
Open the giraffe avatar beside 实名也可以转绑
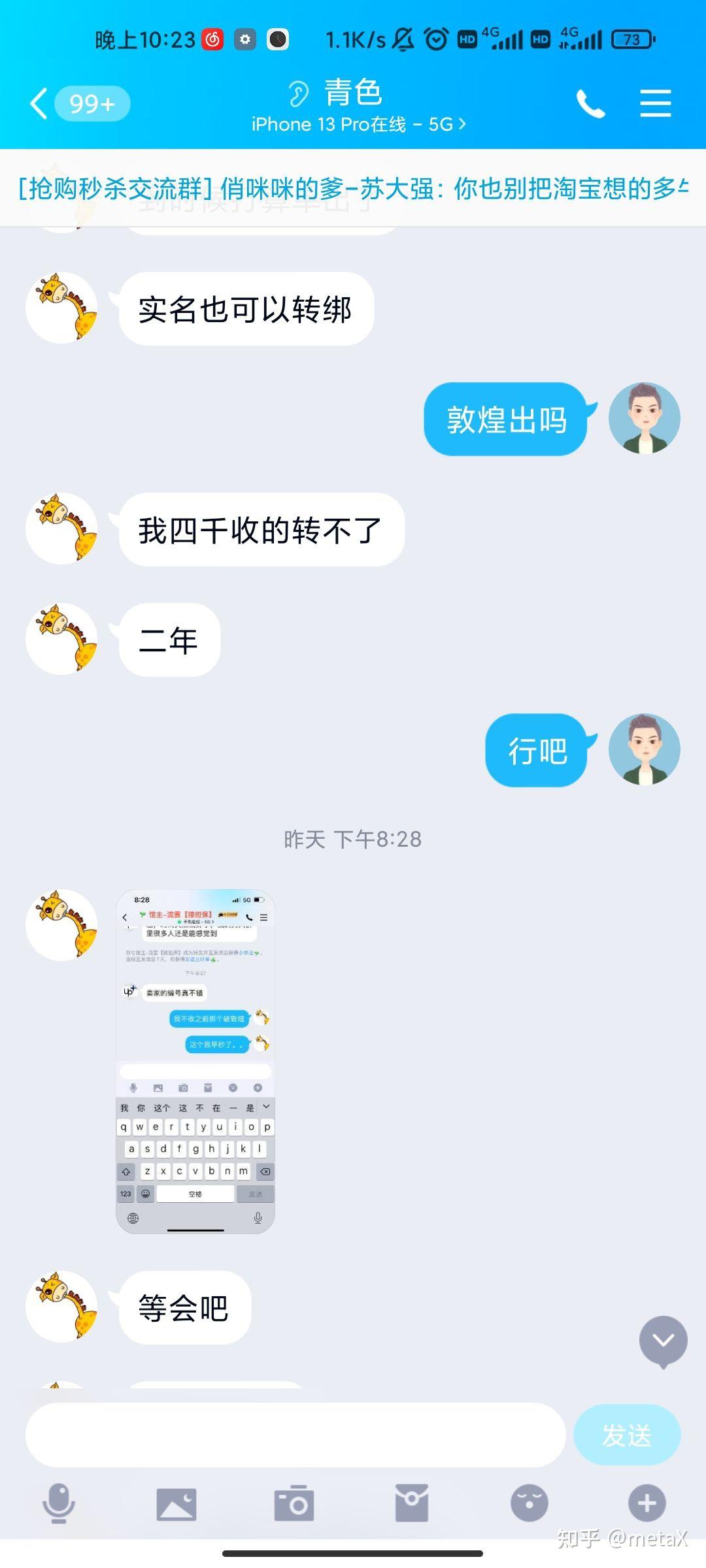[x=61, y=308]
